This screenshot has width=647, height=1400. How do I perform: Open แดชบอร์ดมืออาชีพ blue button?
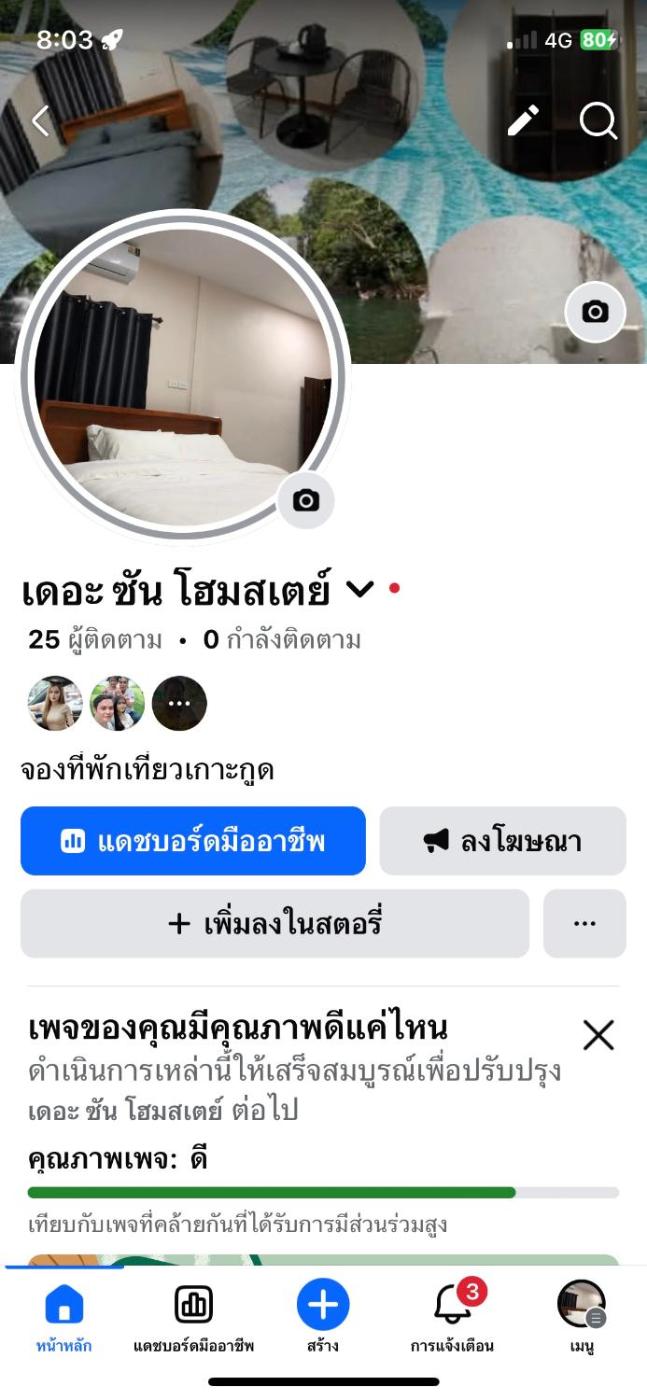point(193,841)
